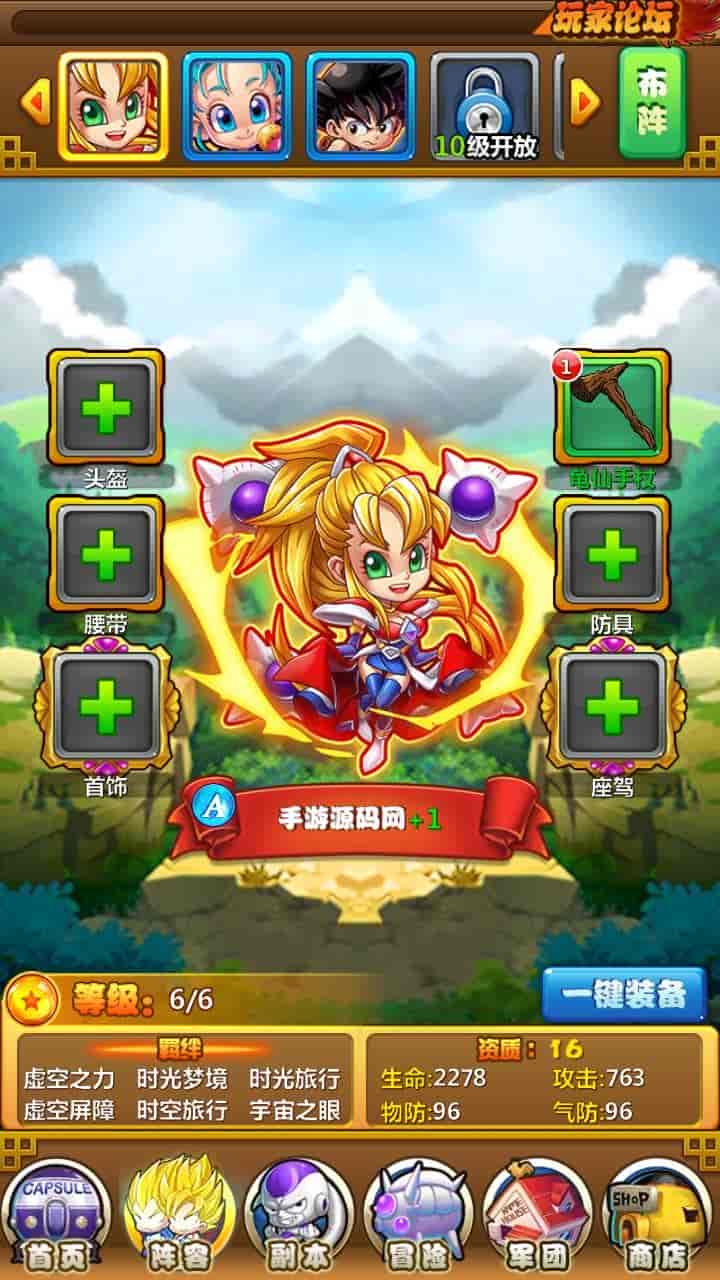Switch to the 冒险 adventure tab
This screenshot has width=720, height=1280.
pos(419,1215)
